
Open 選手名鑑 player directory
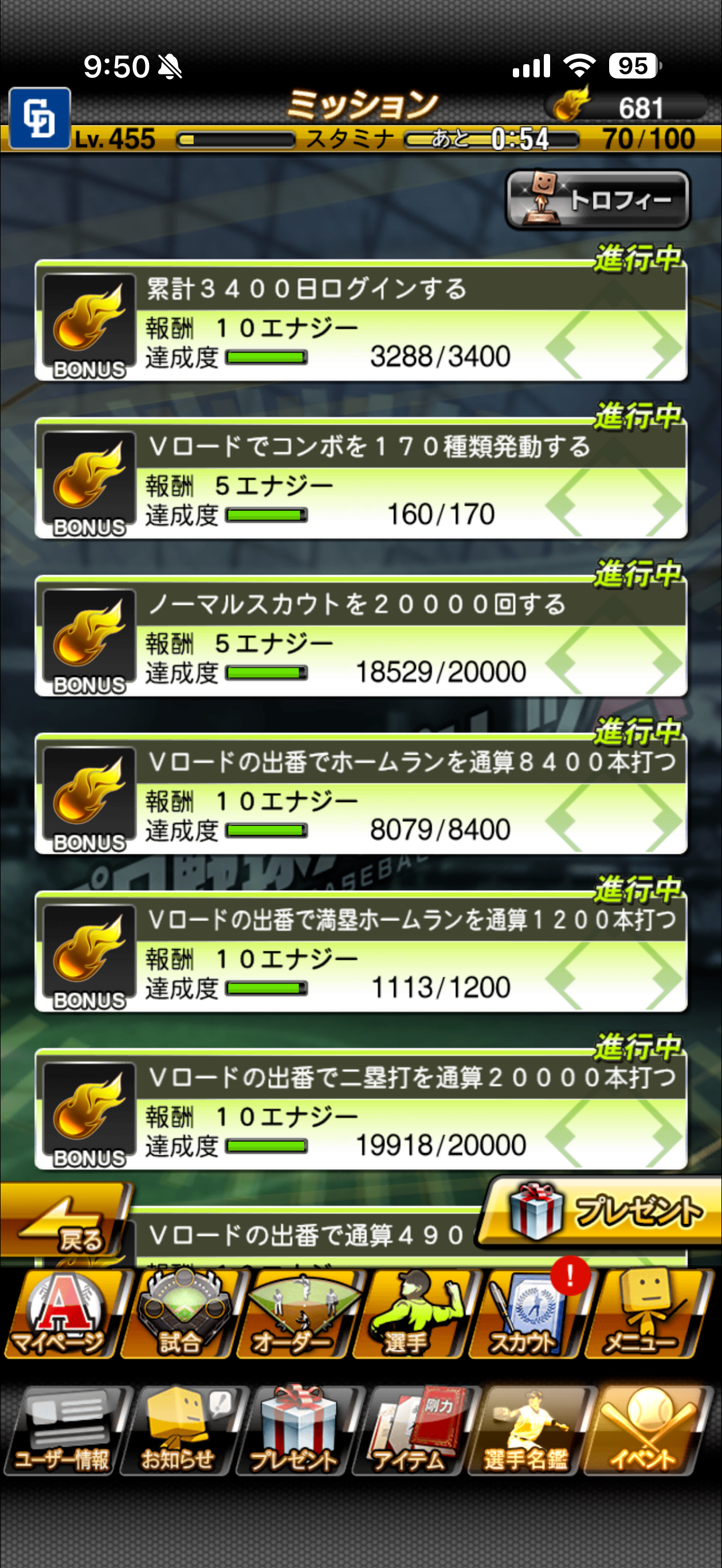coord(527,1432)
